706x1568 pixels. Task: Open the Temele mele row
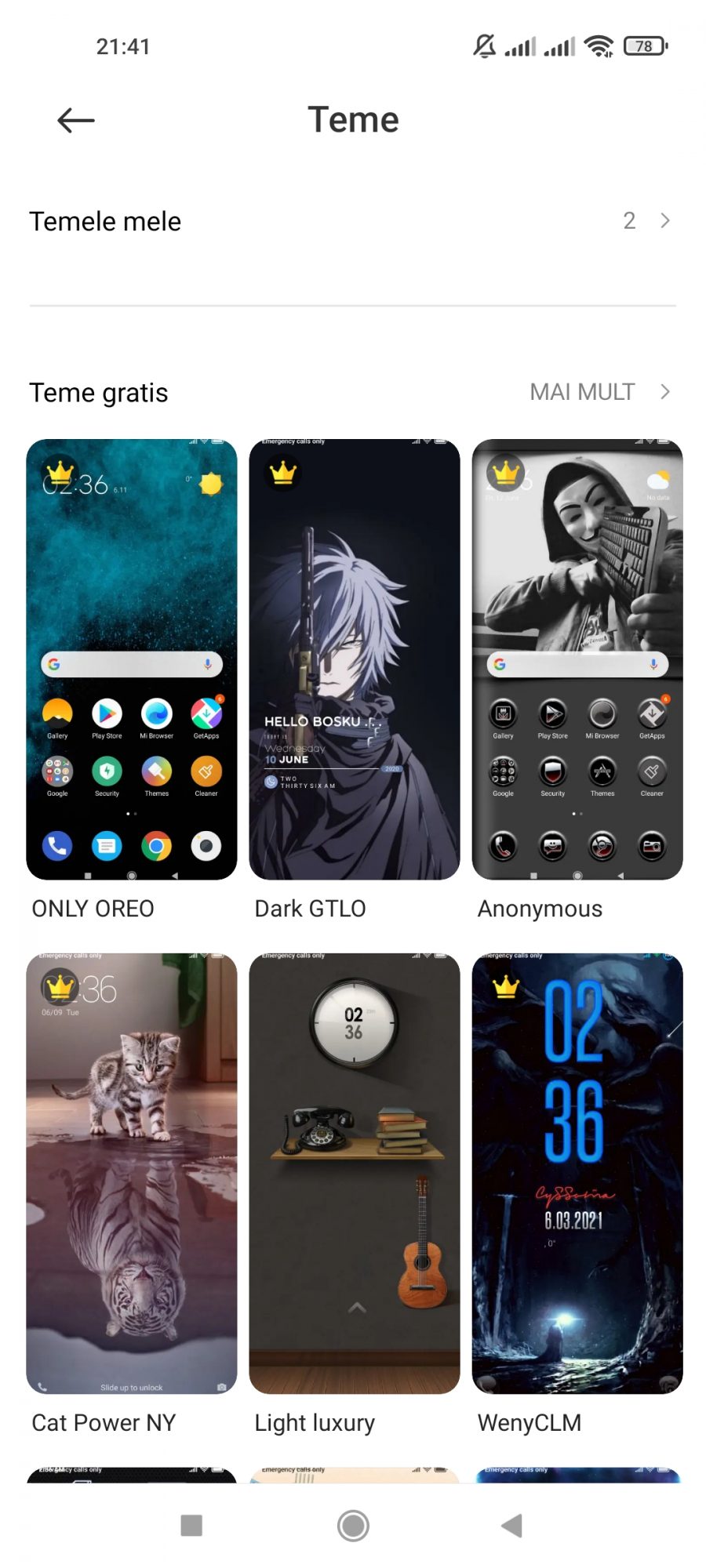coord(353,221)
